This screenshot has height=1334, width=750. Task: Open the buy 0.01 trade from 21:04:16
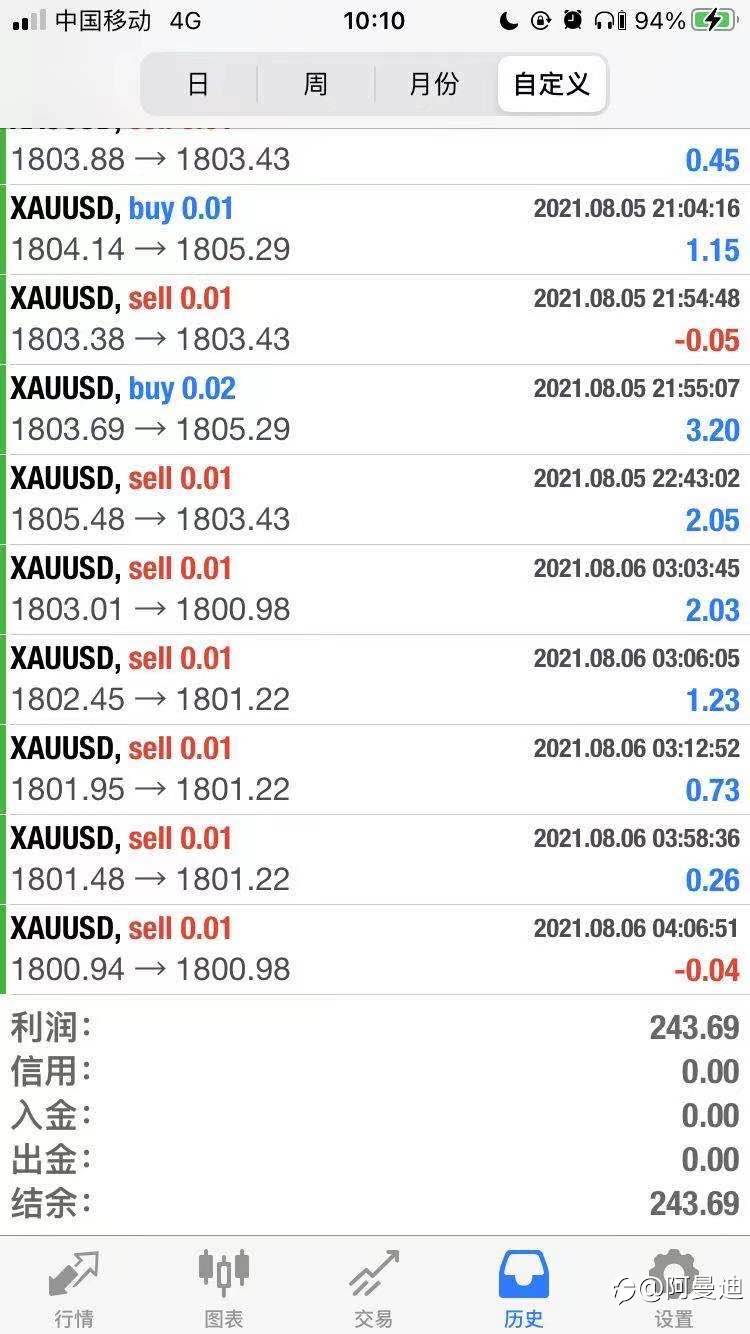tap(375, 229)
